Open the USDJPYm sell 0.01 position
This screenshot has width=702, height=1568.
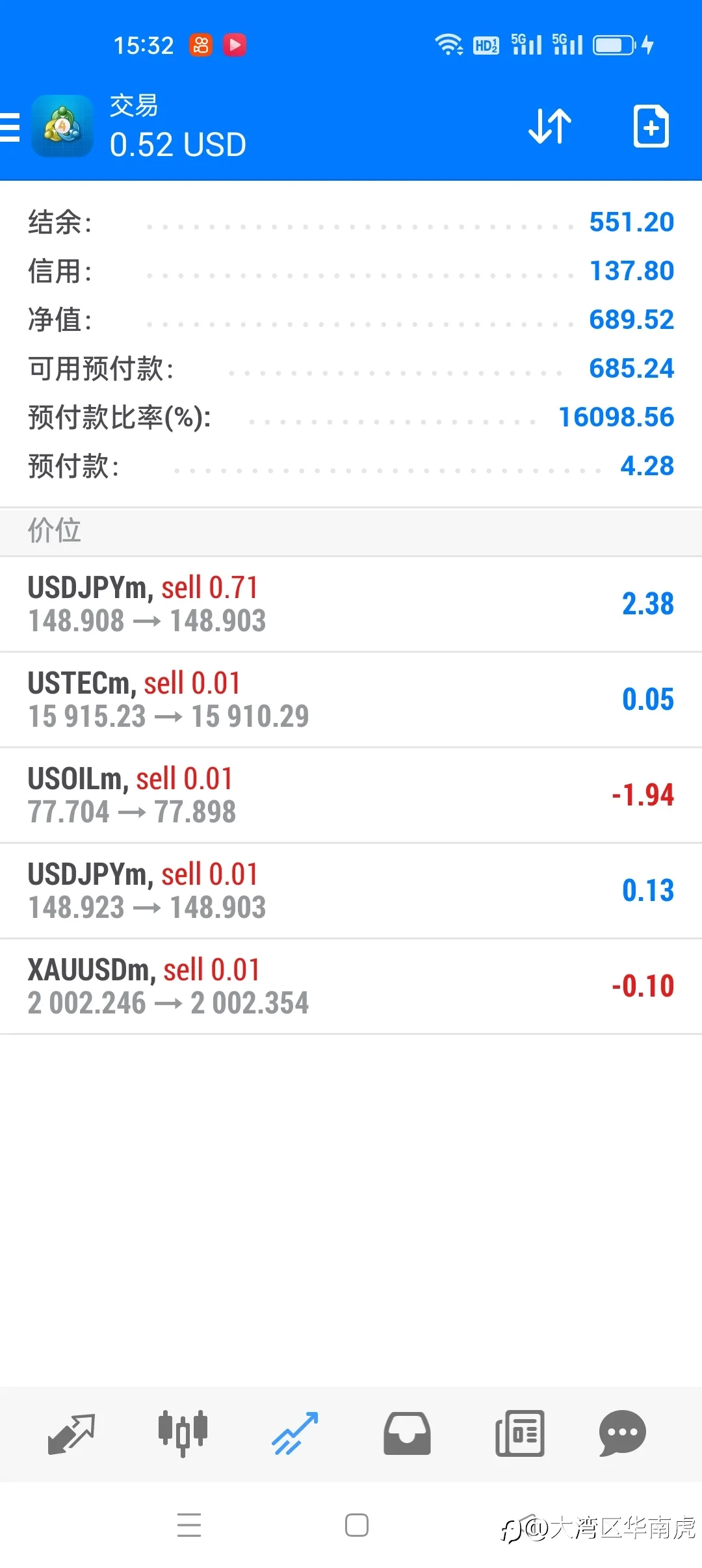point(351,891)
